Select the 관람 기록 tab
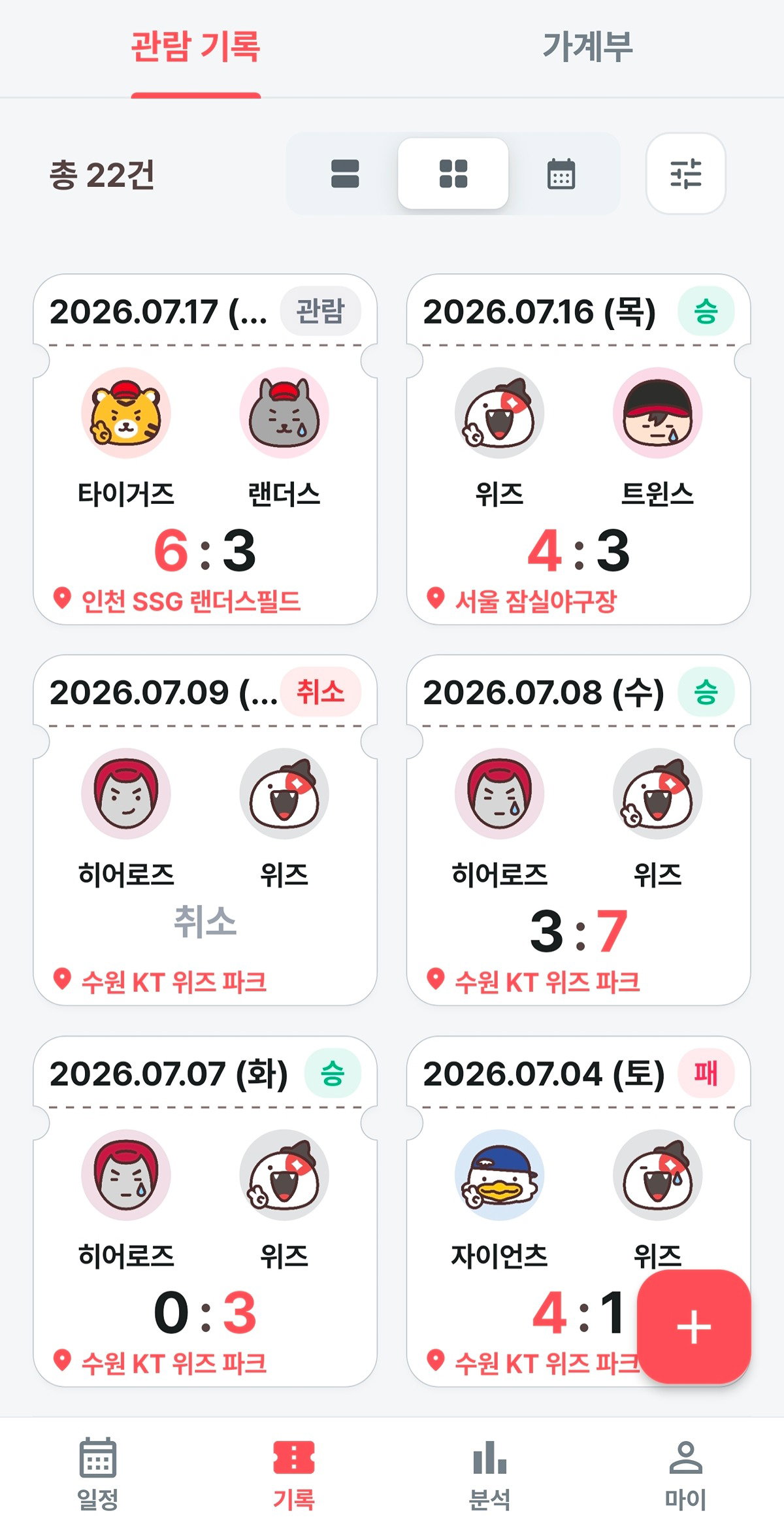Image resolution: width=784 pixels, height=1532 pixels. click(196, 47)
